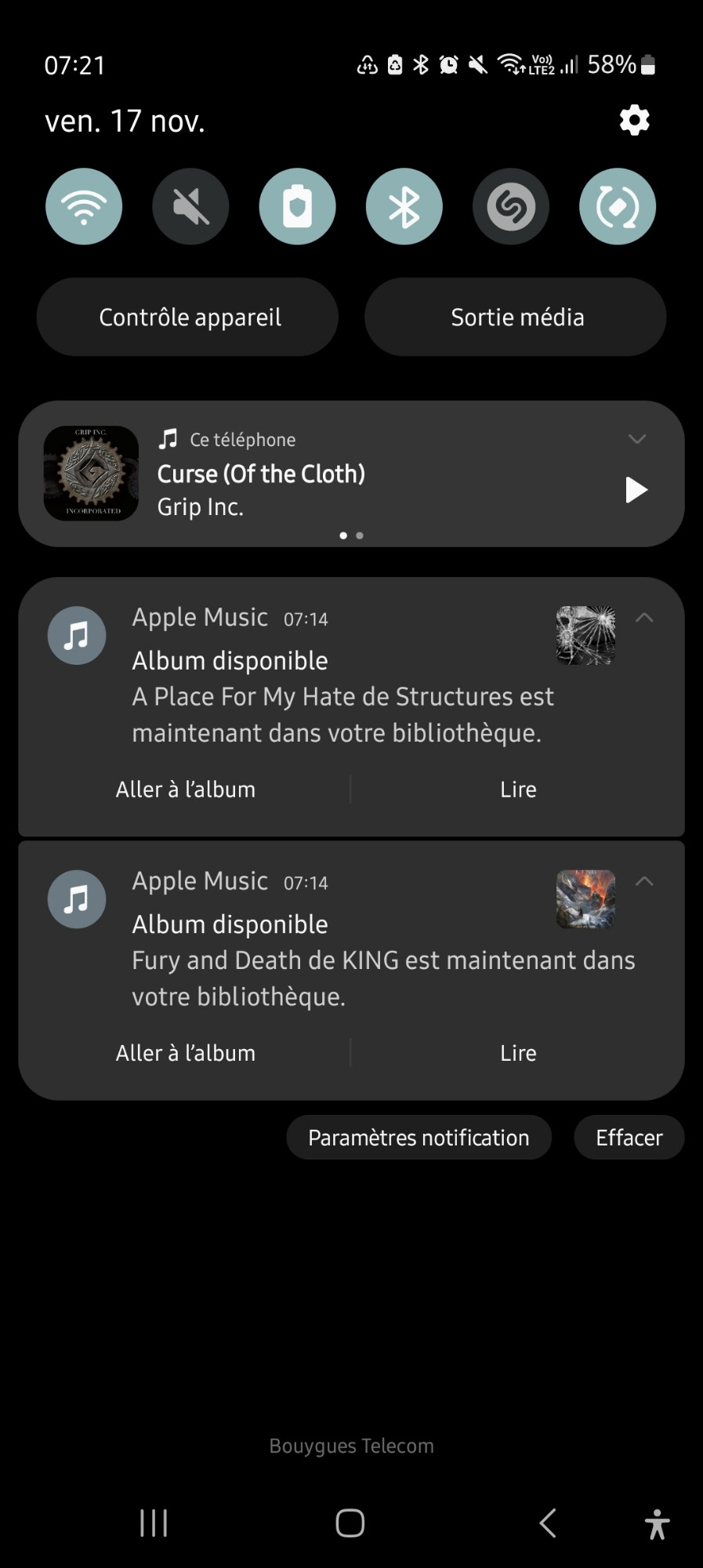Image resolution: width=703 pixels, height=1568 pixels.
Task: Expand the media player card chevron
Action: (637, 439)
